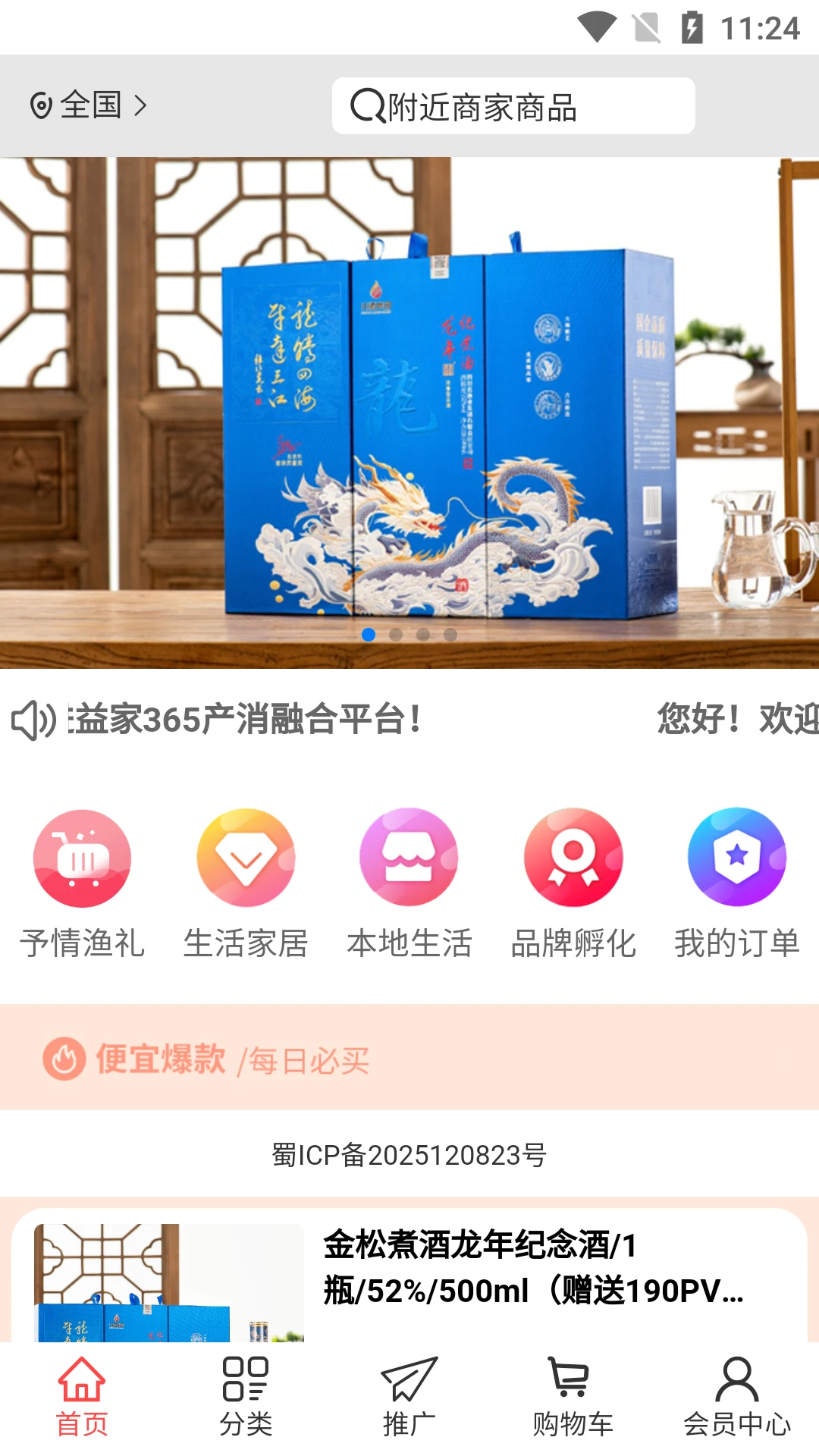Go to 本地生活 section
This screenshot has height=1456, width=819.
coord(409,883)
